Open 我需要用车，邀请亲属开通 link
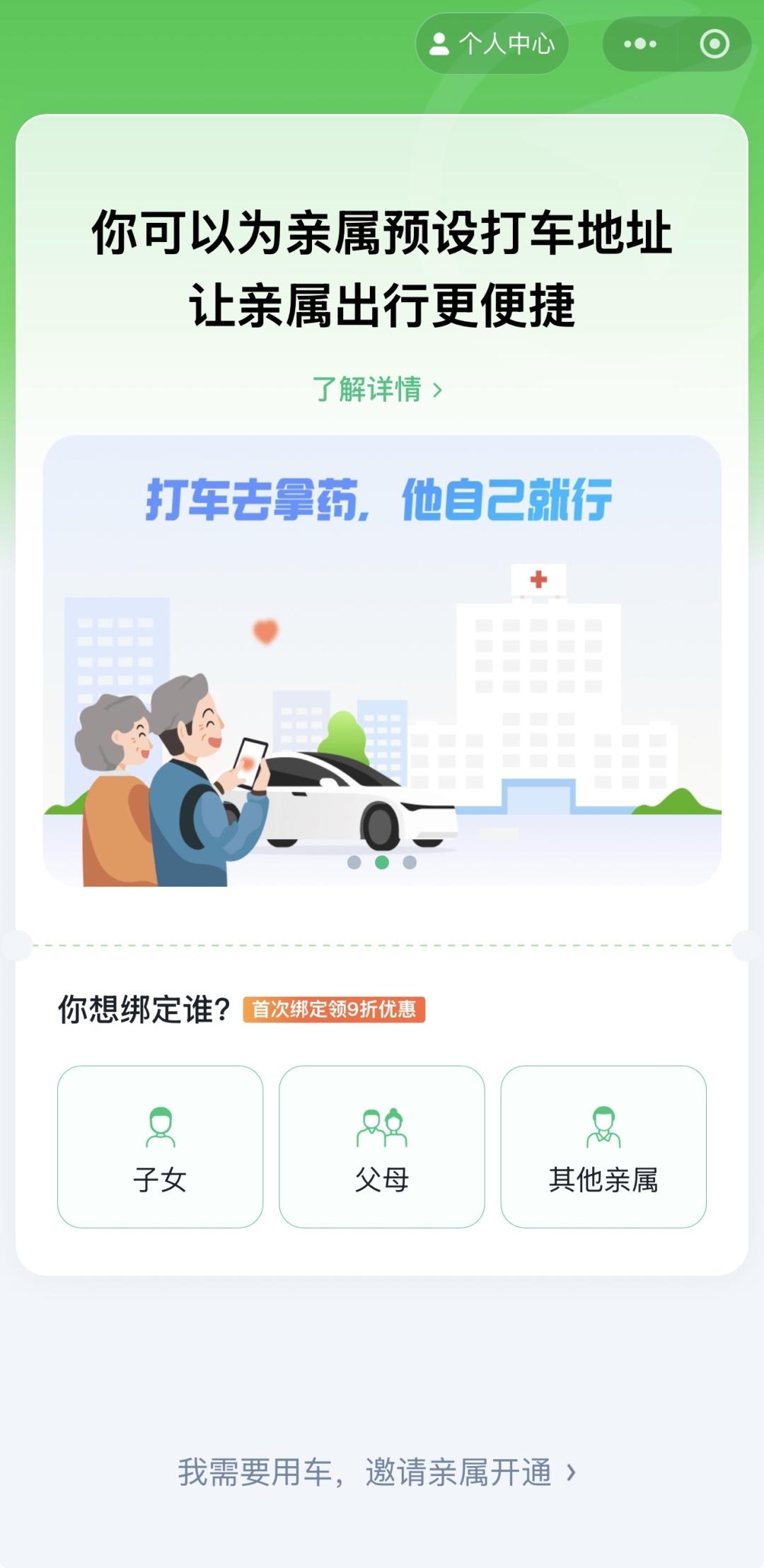The width and height of the screenshot is (764, 1568). click(377, 1472)
